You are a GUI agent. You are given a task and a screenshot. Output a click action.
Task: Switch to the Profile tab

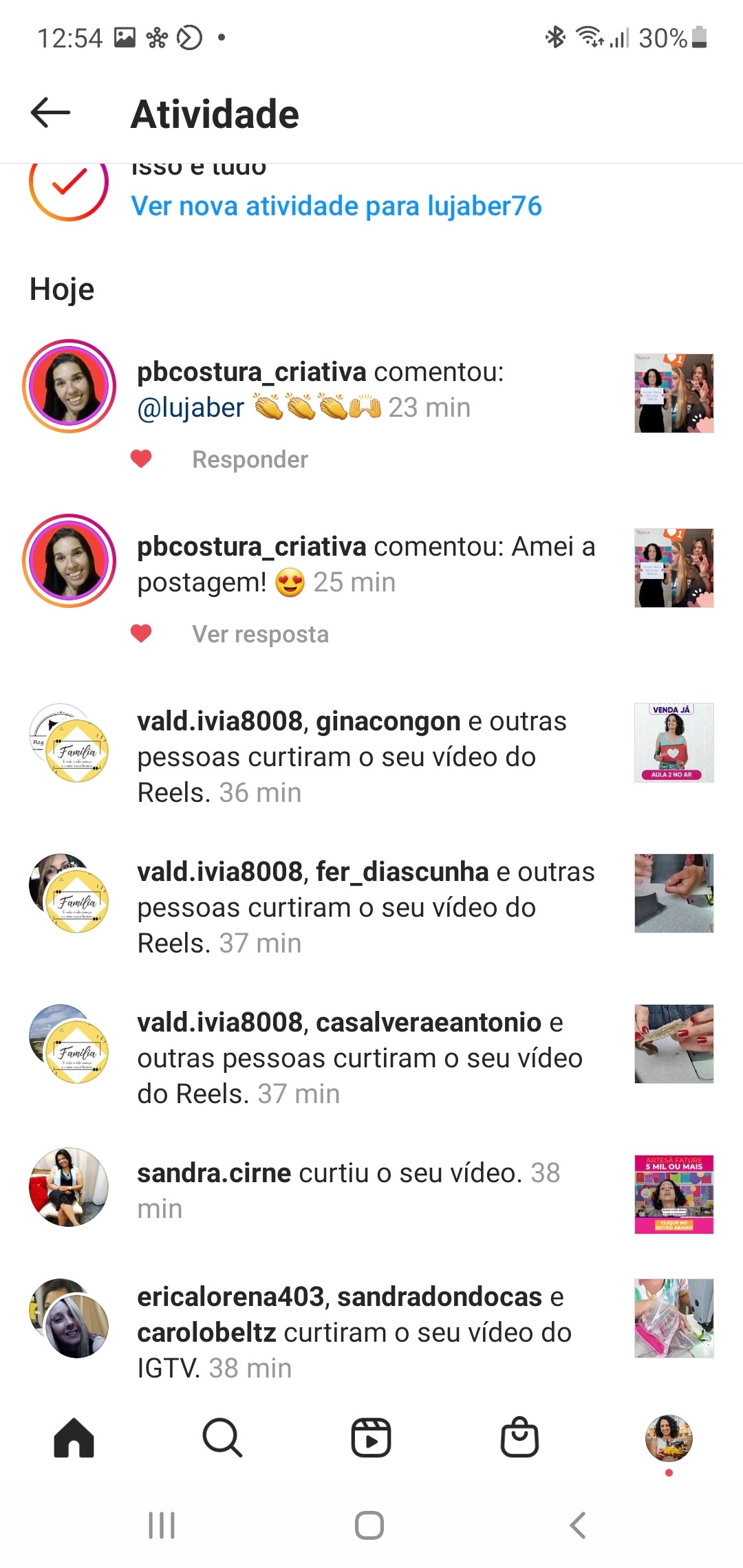coord(669,1438)
